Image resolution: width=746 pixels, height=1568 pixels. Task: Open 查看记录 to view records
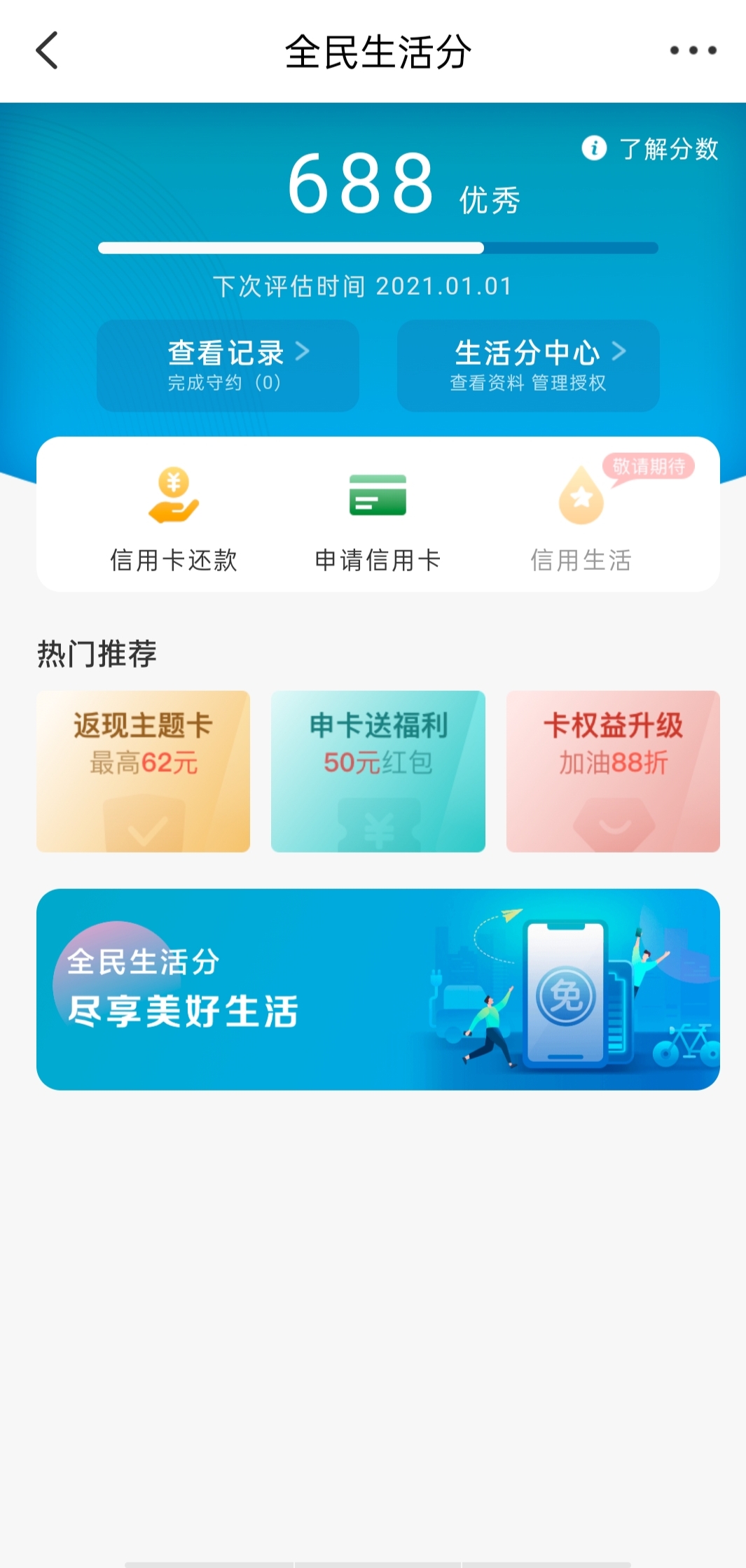pos(228,365)
